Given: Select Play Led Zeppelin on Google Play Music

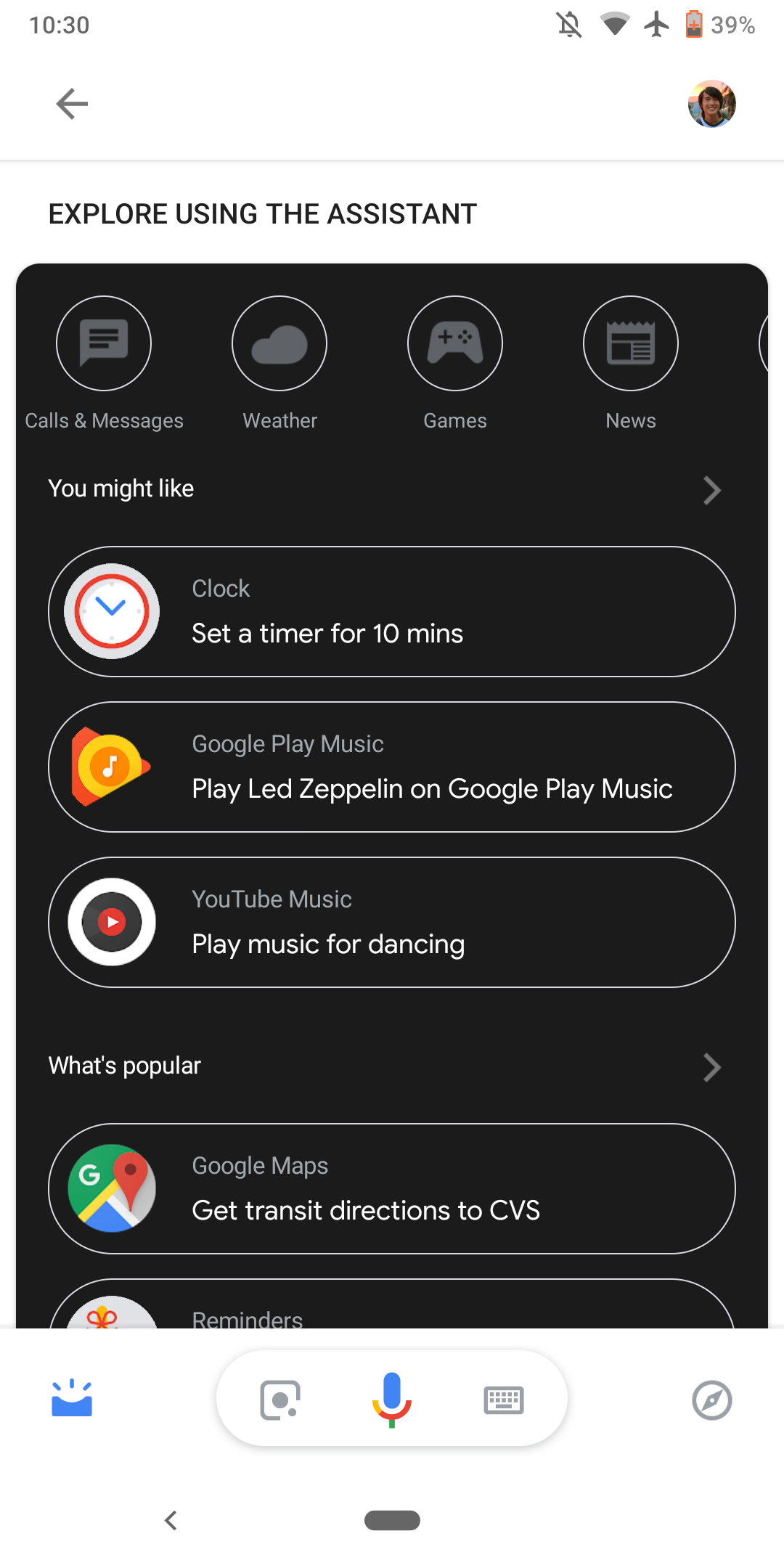Looking at the screenshot, I should (392, 767).
